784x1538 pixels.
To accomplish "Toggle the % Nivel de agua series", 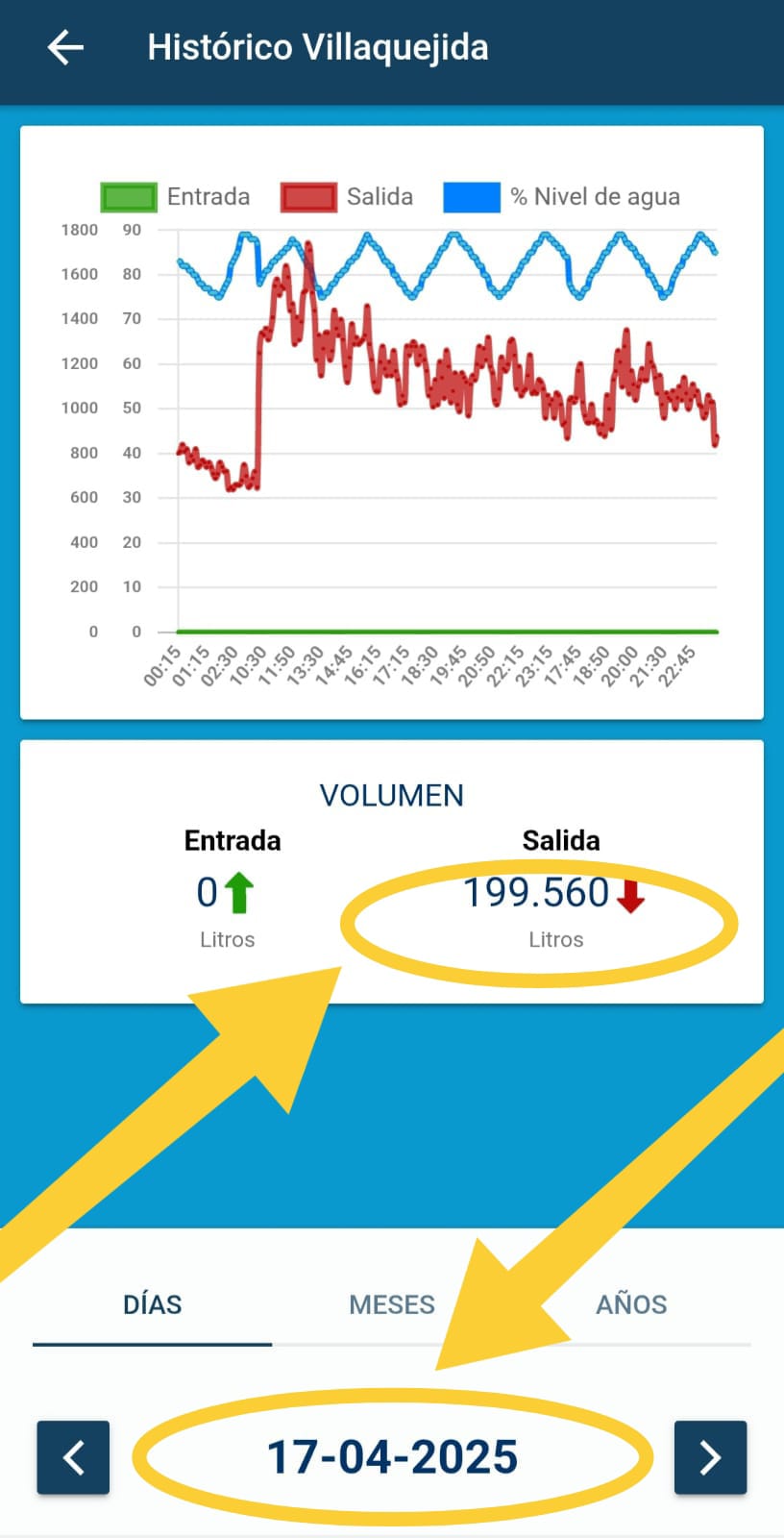I will (x=562, y=197).
